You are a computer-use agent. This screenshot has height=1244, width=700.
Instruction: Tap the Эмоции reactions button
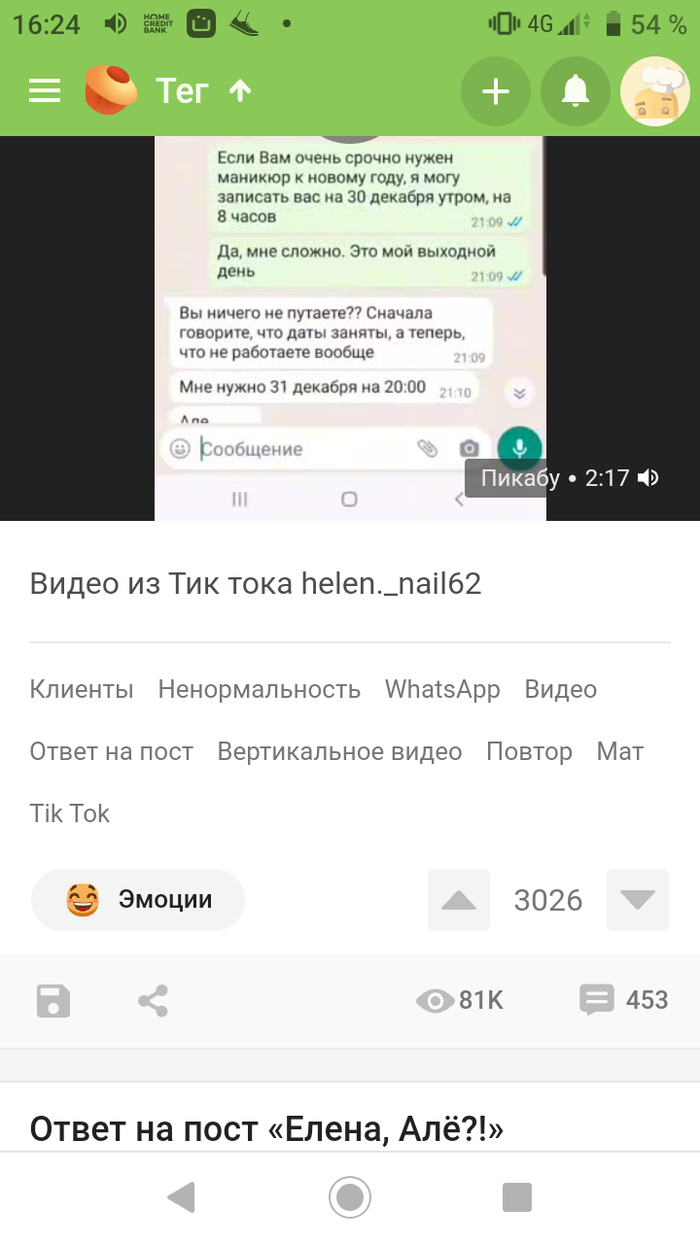click(138, 900)
